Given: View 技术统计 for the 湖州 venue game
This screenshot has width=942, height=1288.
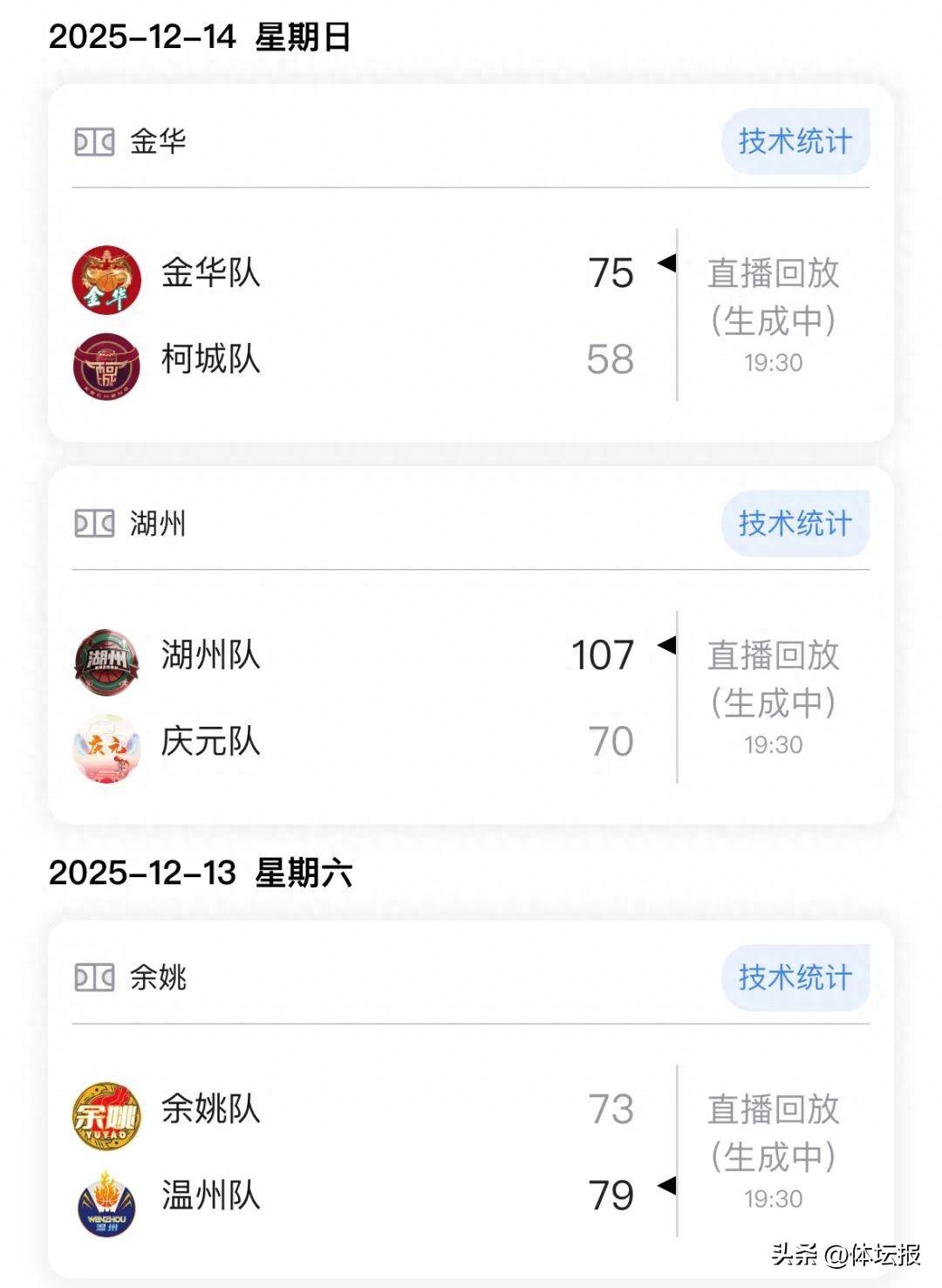Looking at the screenshot, I should click(x=795, y=524).
